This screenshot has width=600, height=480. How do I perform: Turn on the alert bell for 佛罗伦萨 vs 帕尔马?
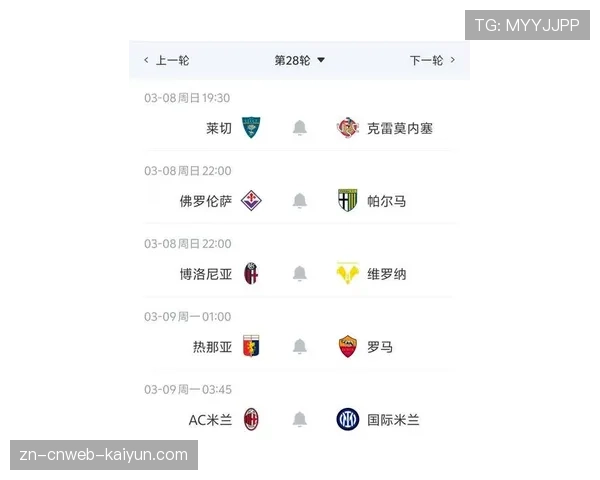tap(299, 201)
